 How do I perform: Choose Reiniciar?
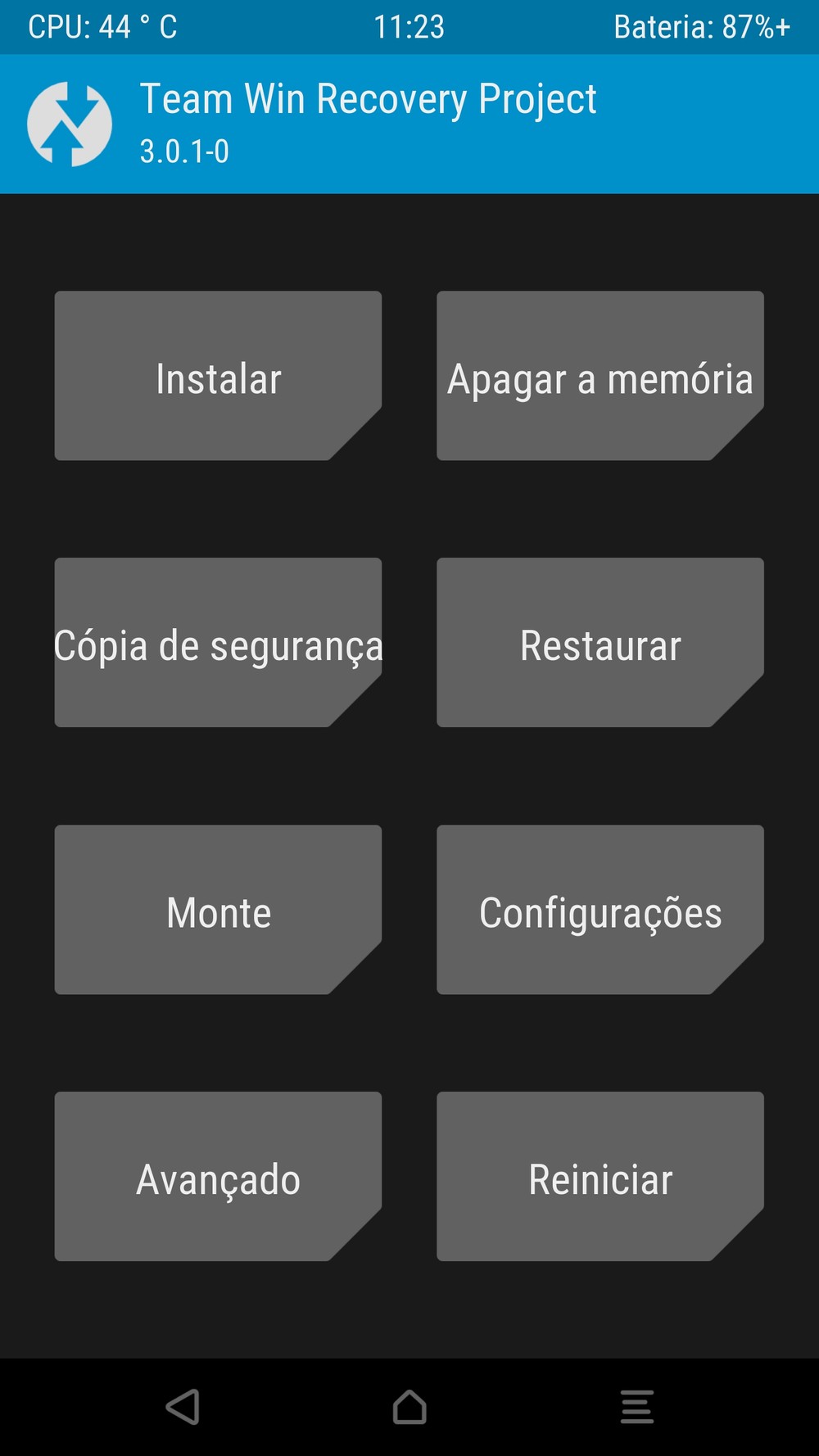(600, 1177)
